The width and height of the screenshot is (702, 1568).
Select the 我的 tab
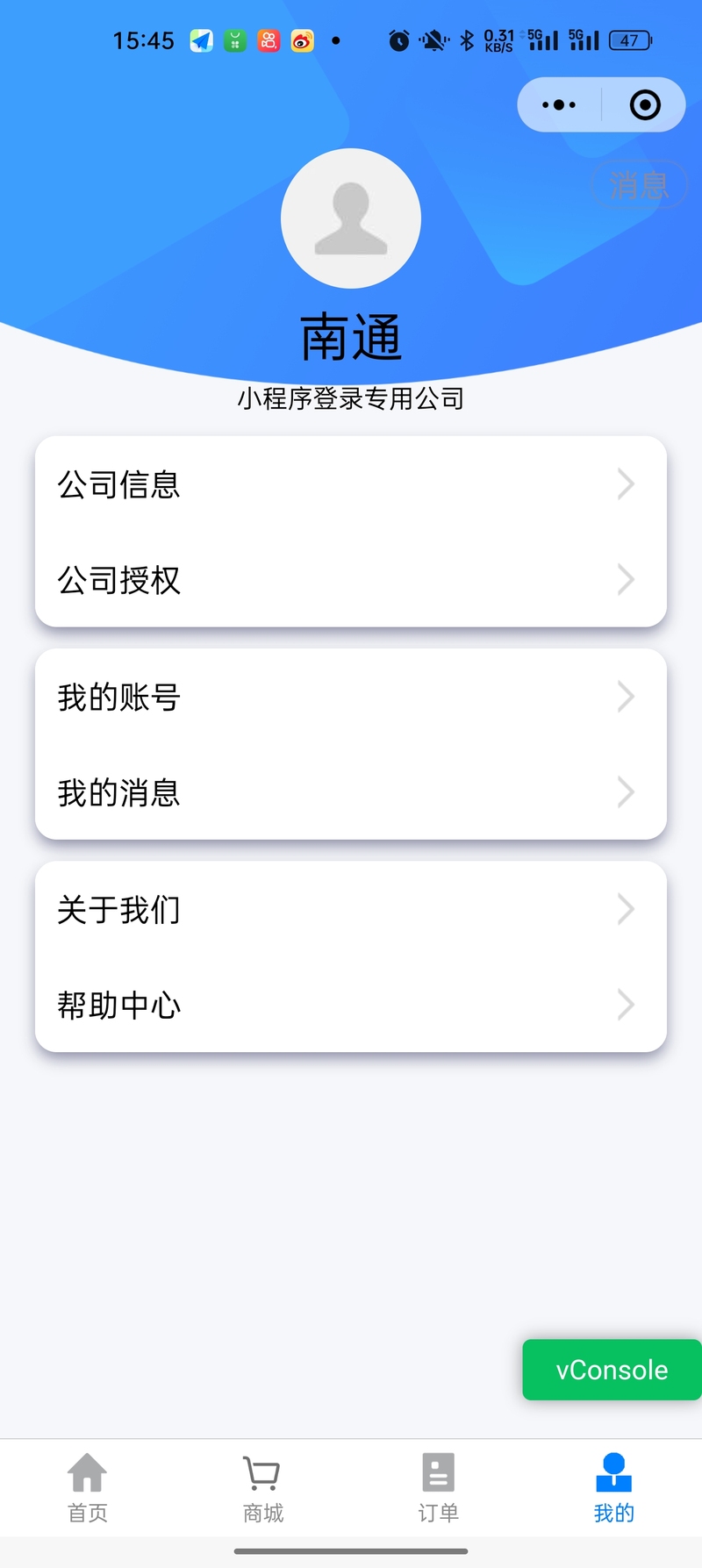614,1488
